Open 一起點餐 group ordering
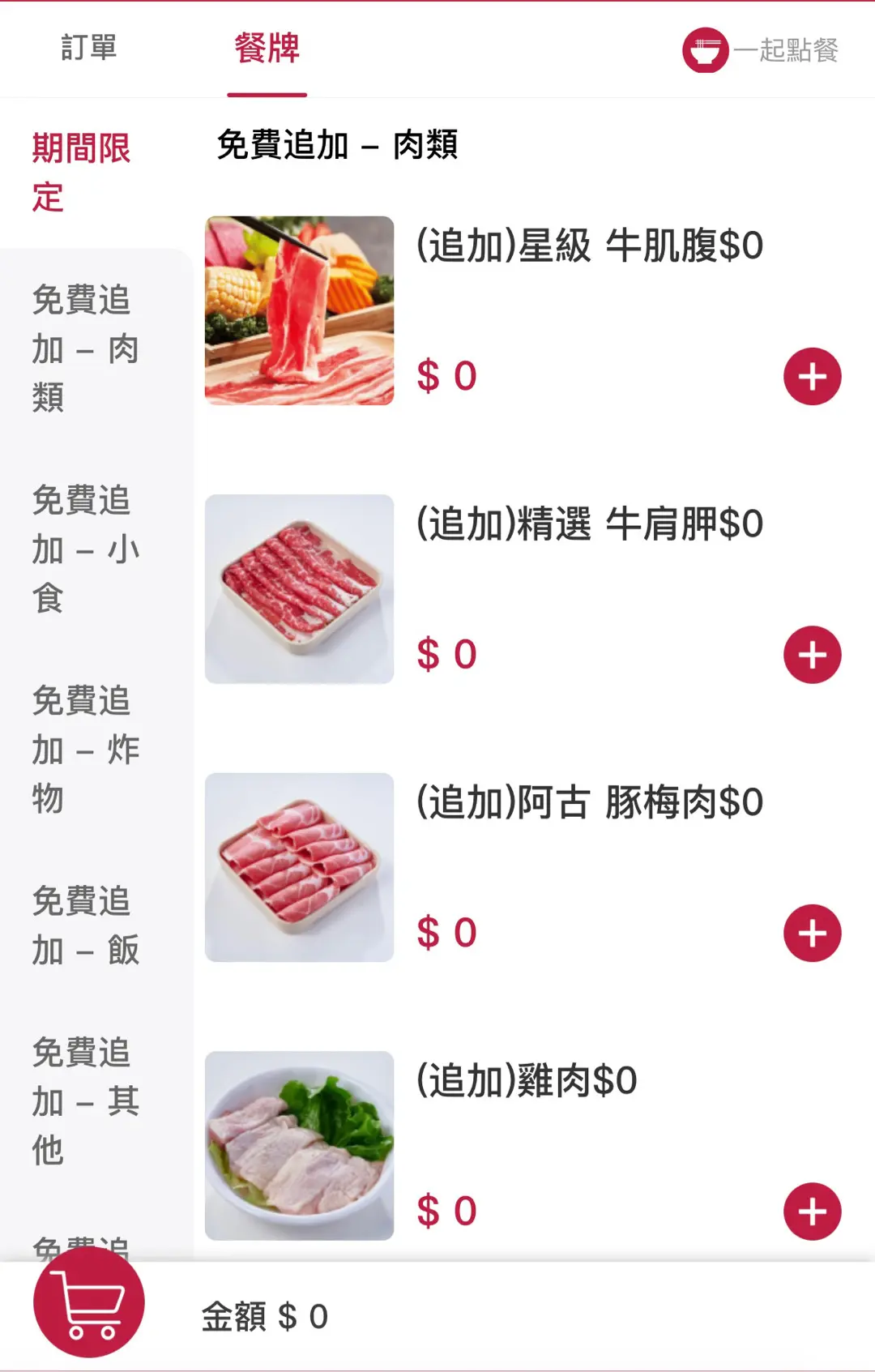This screenshot has height=1372, width=875. (760, 50)
